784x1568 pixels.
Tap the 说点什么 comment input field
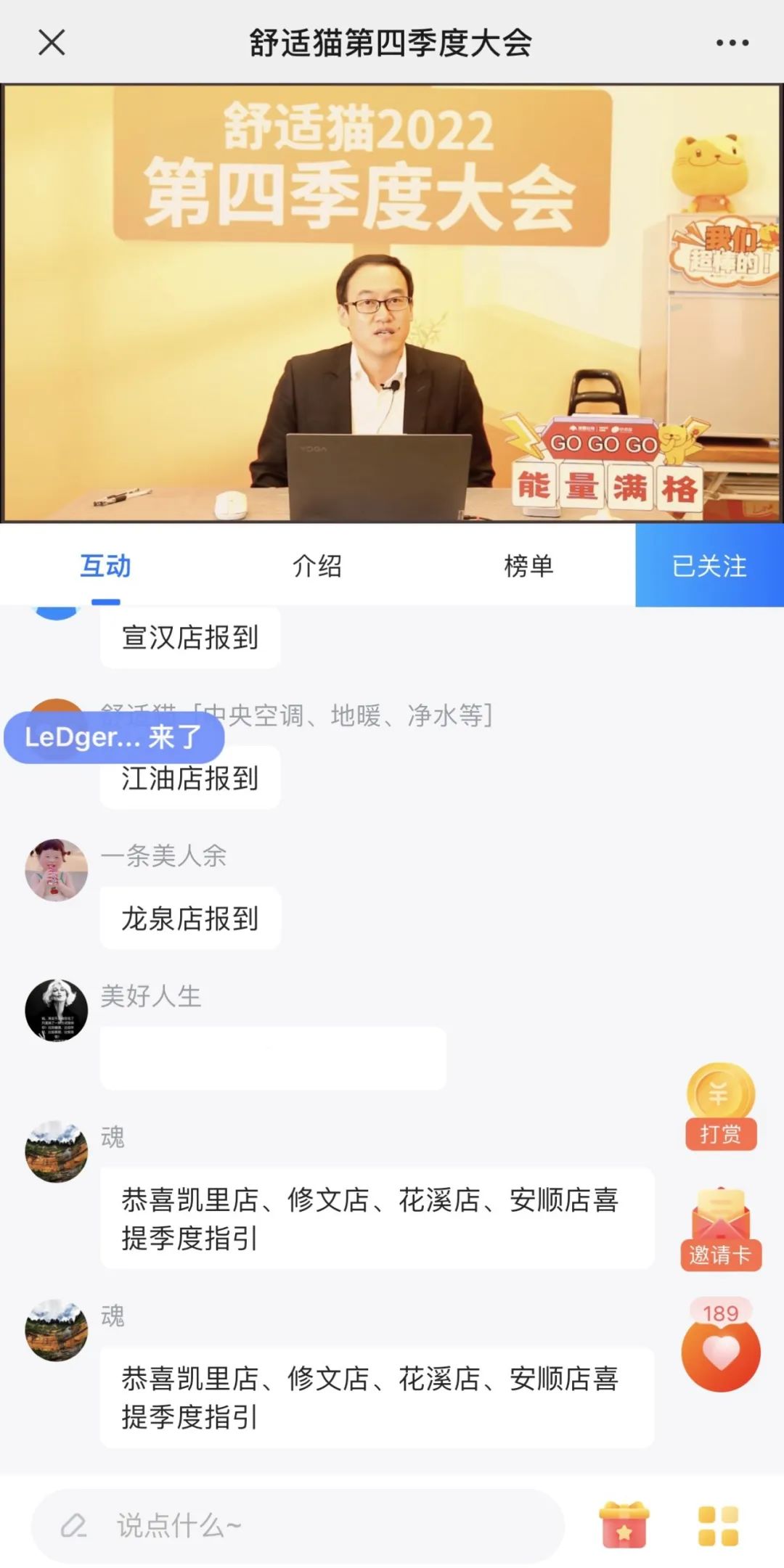tap(298, 1525)
